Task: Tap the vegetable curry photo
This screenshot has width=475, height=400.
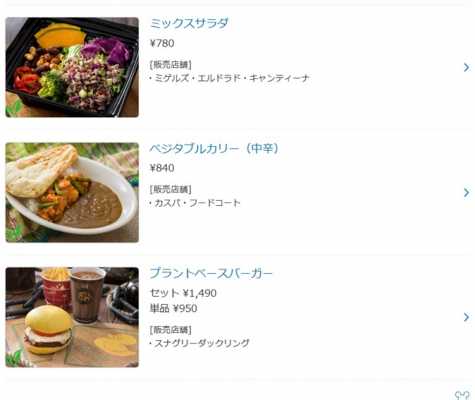Action: click(x=72, y=192)
